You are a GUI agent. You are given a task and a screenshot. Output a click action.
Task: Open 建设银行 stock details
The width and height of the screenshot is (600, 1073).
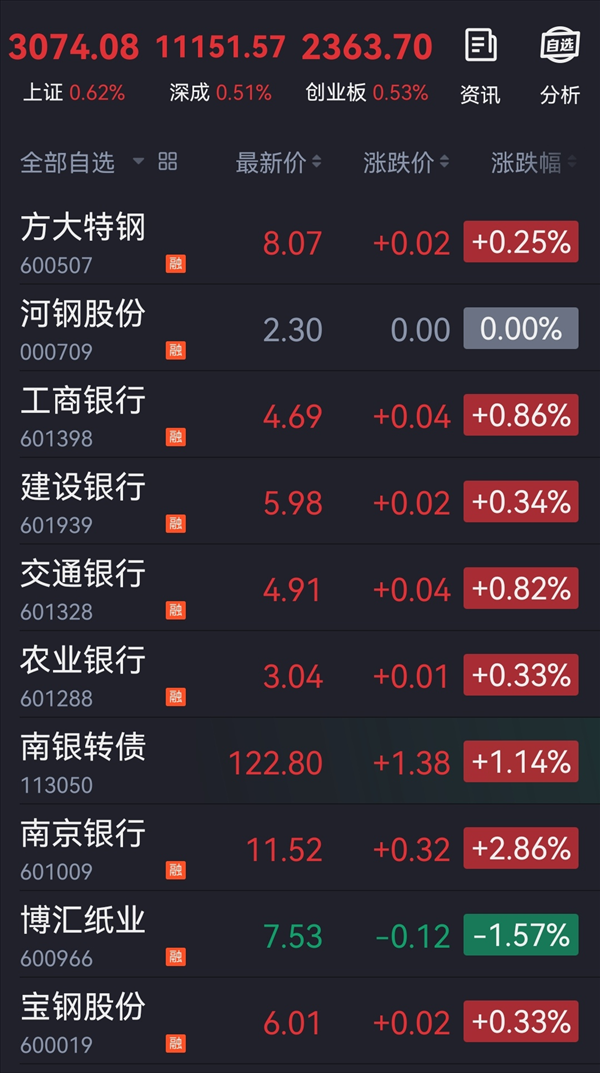[x=300, y=502]
